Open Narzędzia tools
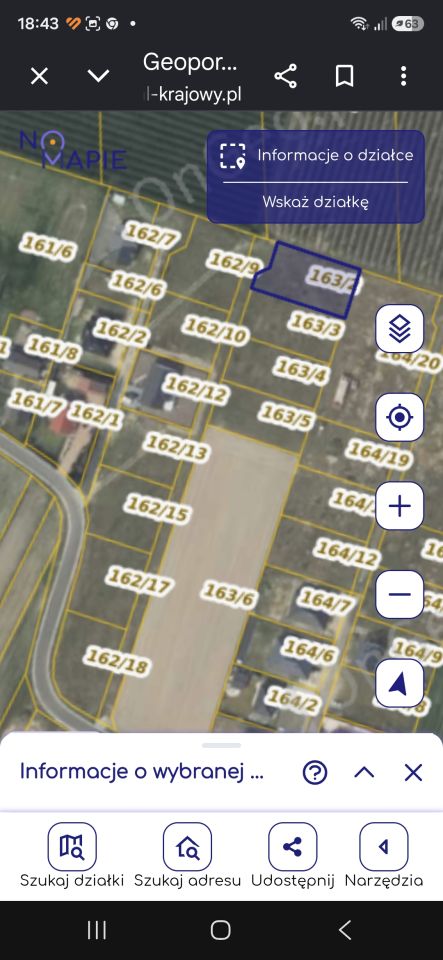443x960 pixels. [384, 856]
